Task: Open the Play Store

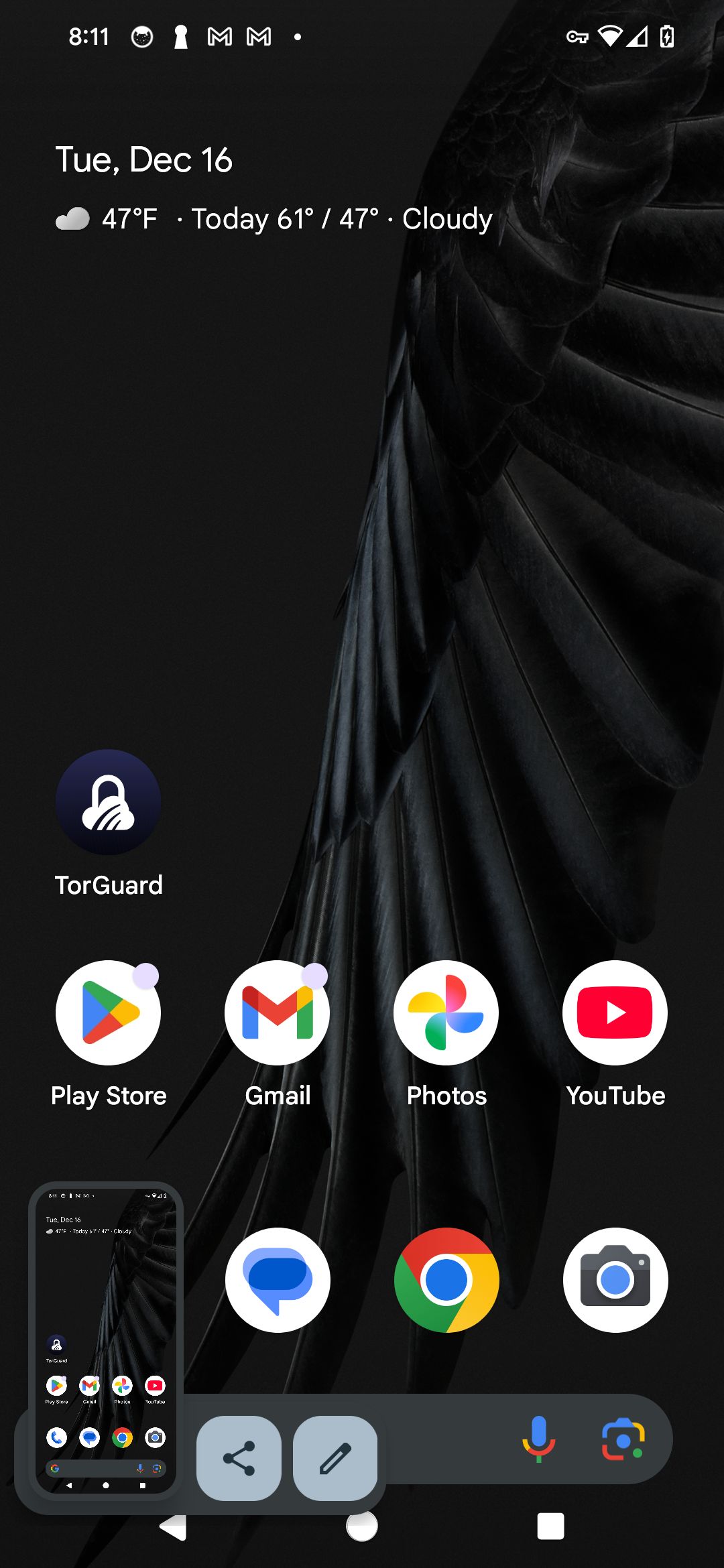Action: 108,1012
